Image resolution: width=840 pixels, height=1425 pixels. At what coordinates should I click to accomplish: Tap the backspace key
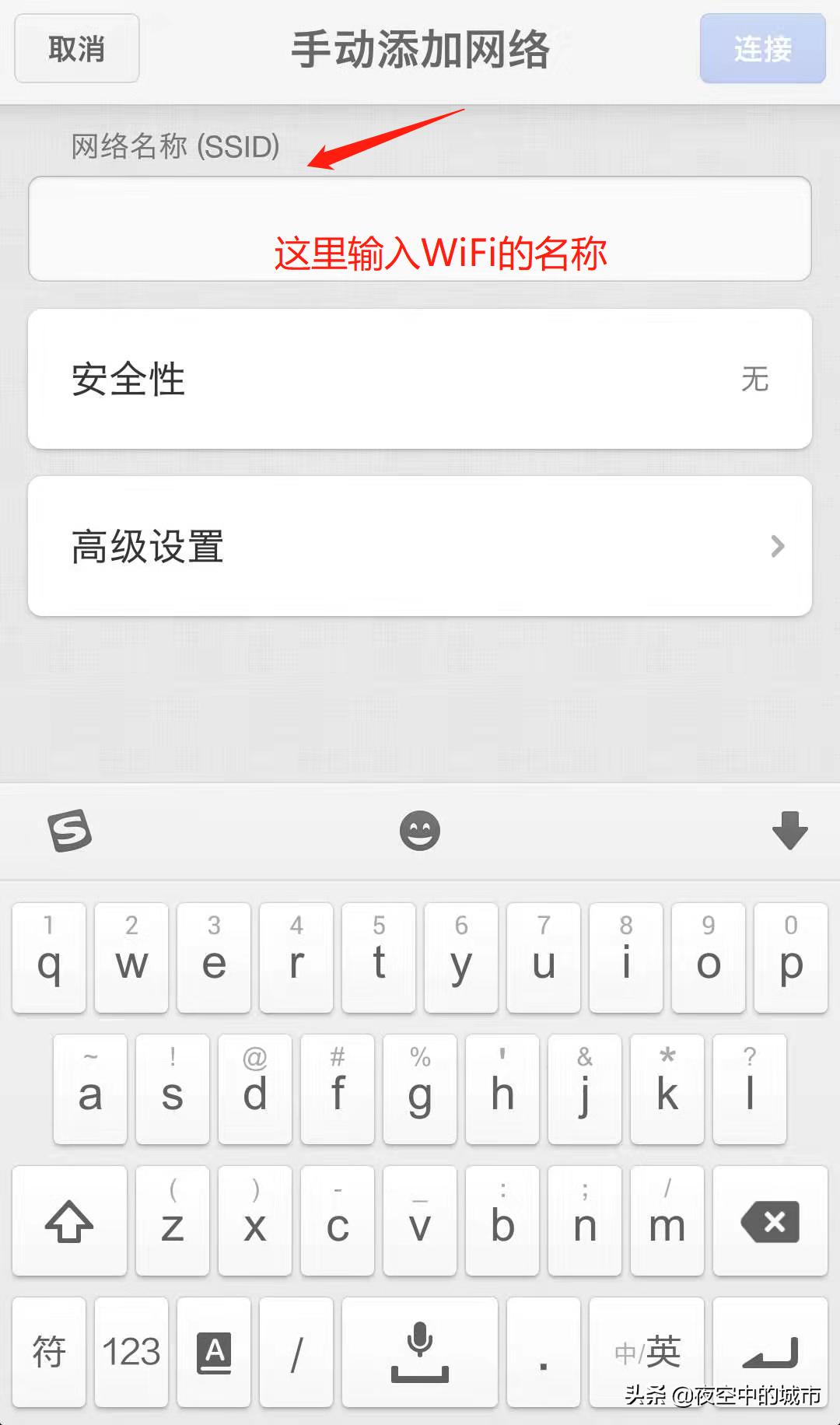(x=771, y=1221)
